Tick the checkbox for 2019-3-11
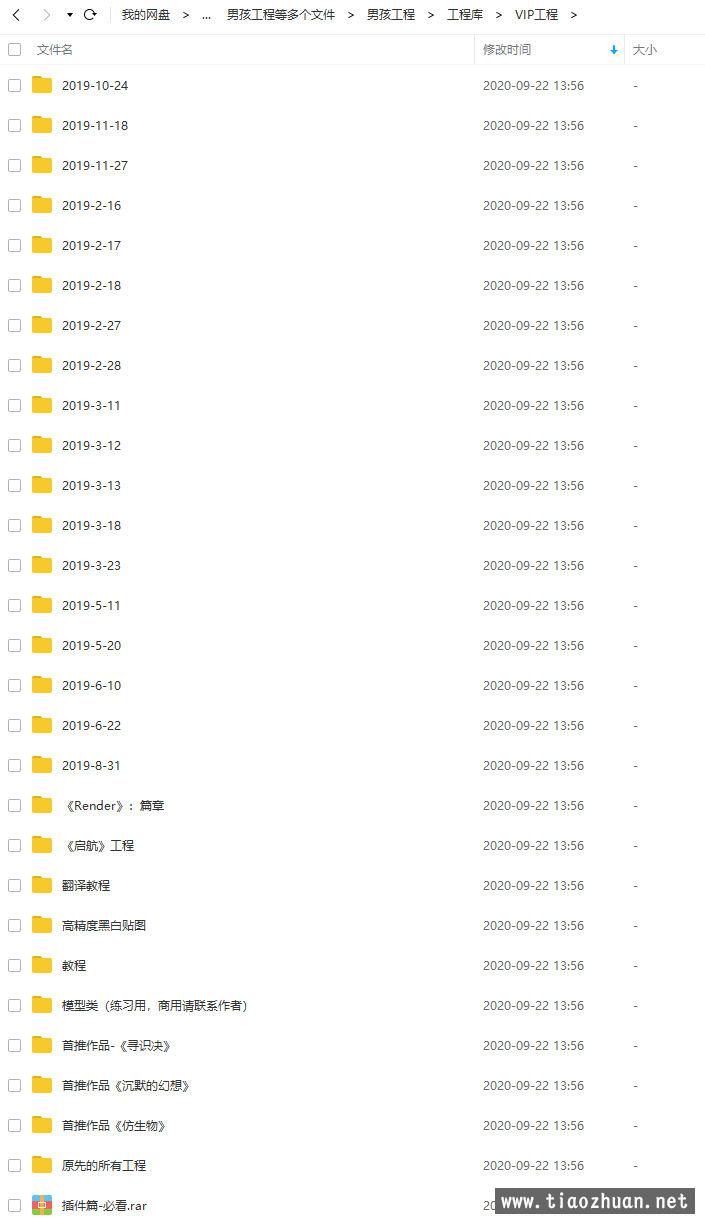 (x=14, y=405)
